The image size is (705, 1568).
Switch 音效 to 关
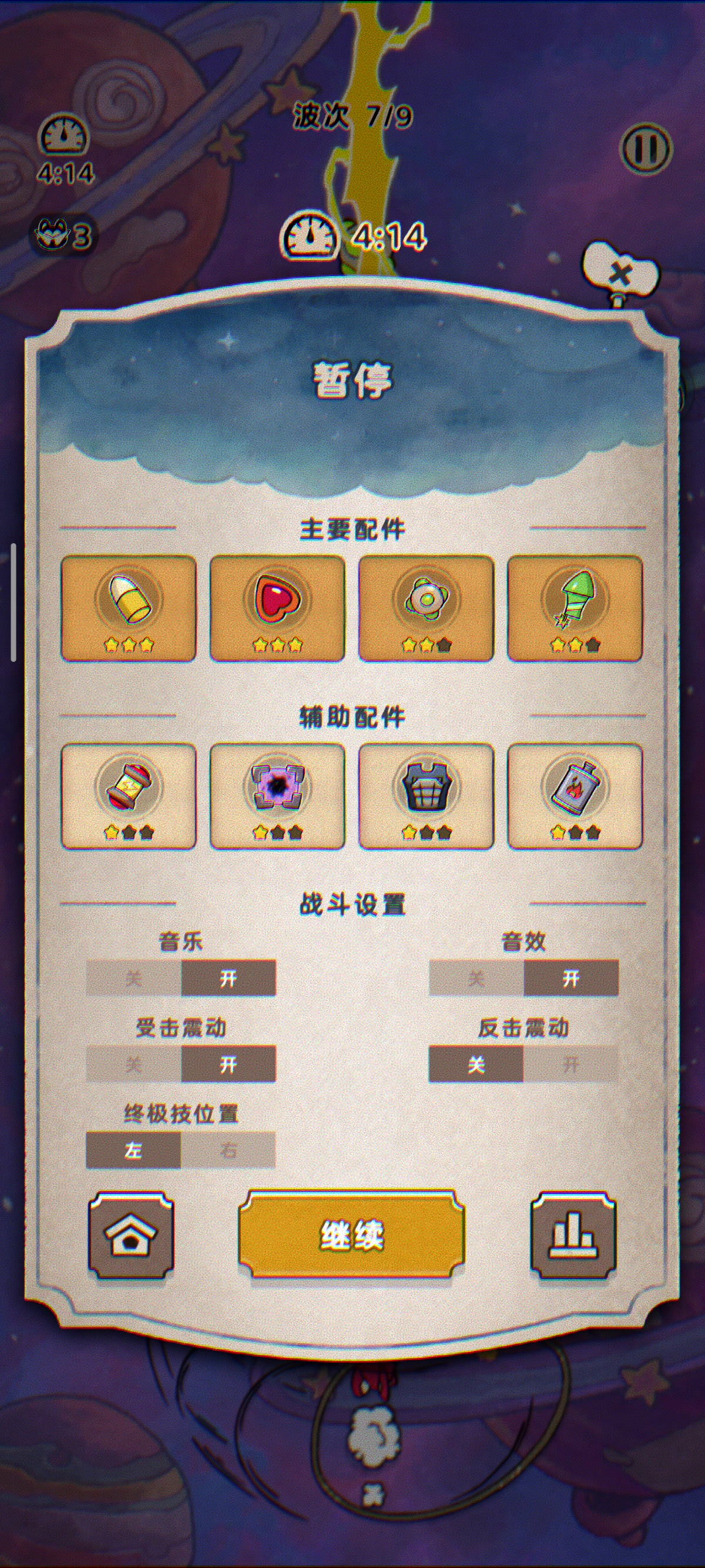[476, 978]
